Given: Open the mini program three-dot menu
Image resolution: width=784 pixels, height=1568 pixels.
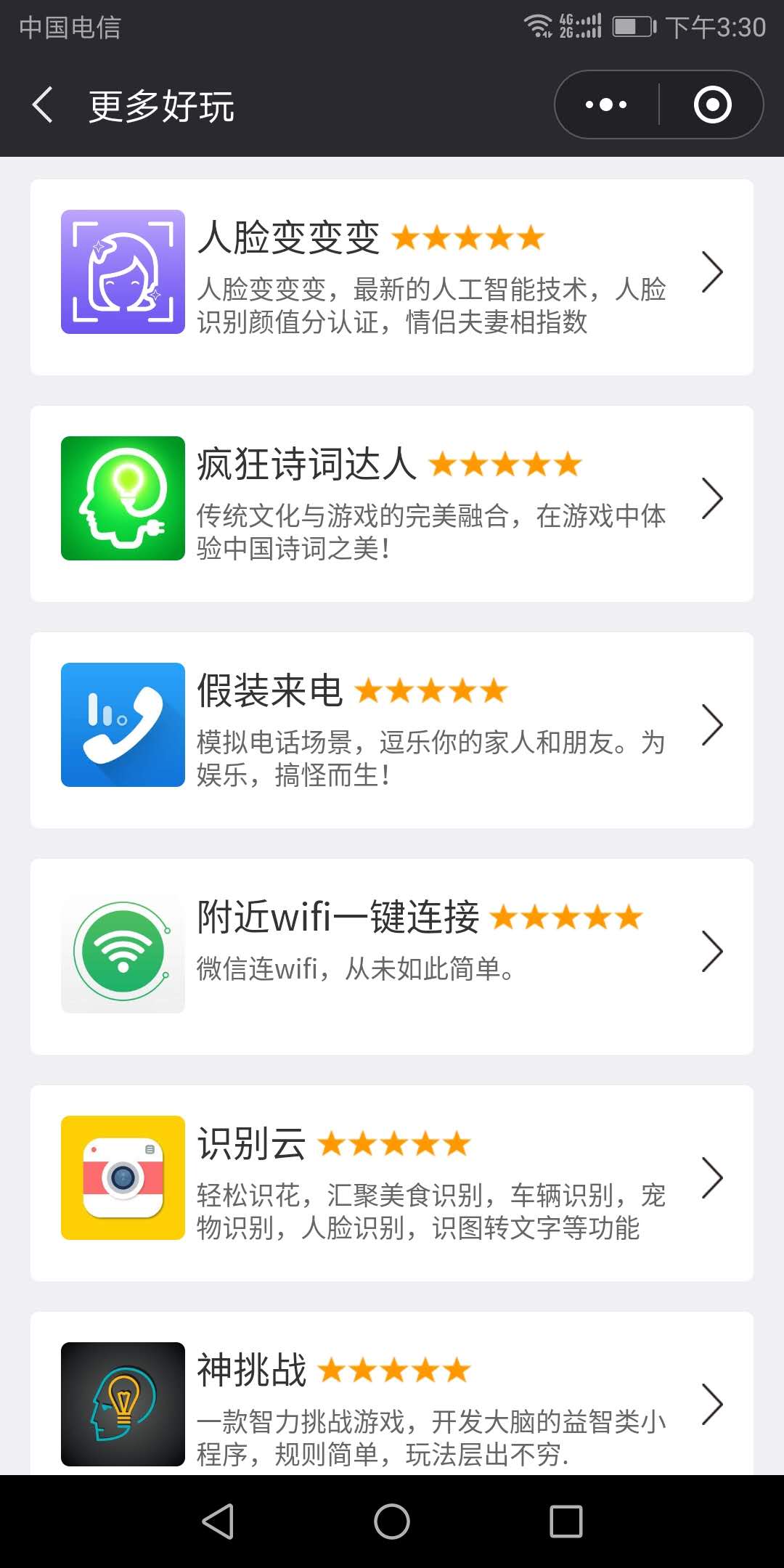Looking at the screenshot, I should 607,105.
